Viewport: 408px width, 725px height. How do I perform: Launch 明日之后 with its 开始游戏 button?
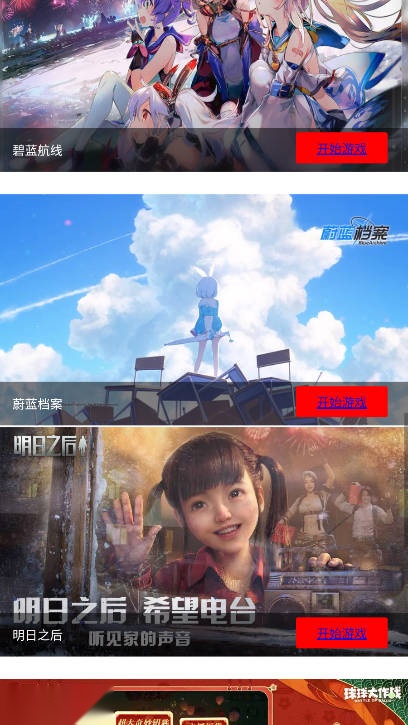point(342,633)
